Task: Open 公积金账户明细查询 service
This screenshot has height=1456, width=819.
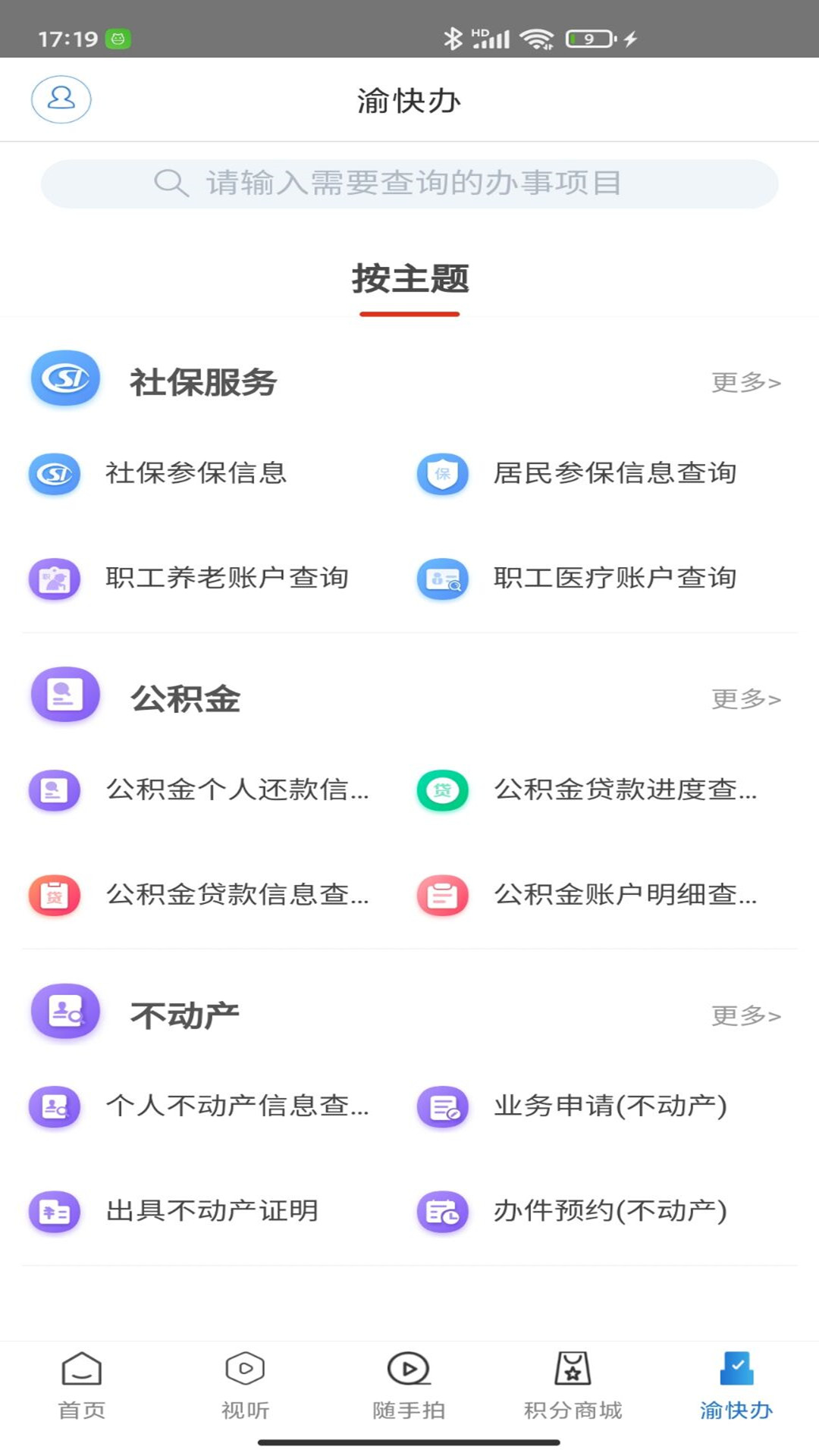Action: (x=443, y=896)
